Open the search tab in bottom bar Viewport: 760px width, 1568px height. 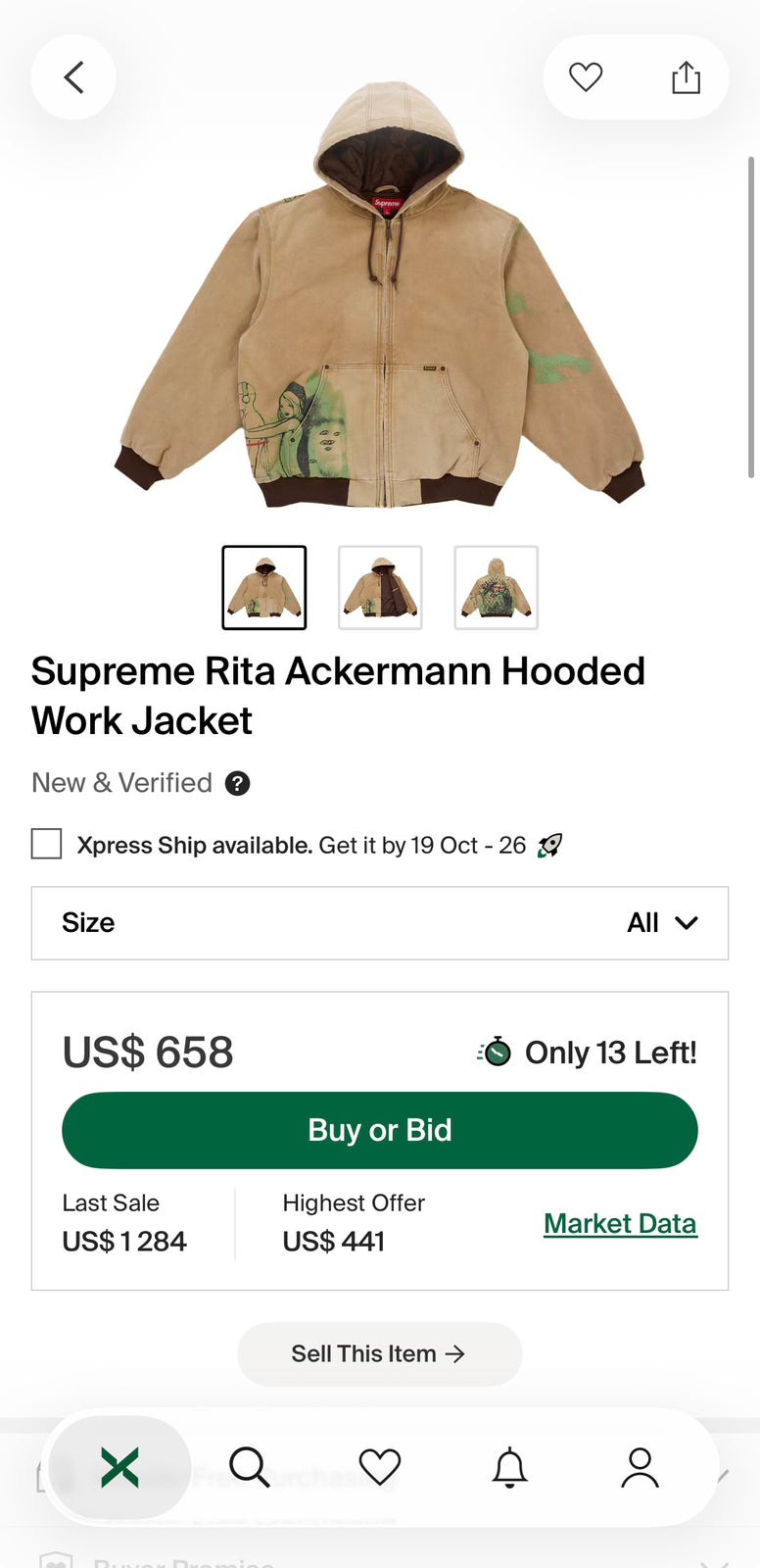point(250,1467)
